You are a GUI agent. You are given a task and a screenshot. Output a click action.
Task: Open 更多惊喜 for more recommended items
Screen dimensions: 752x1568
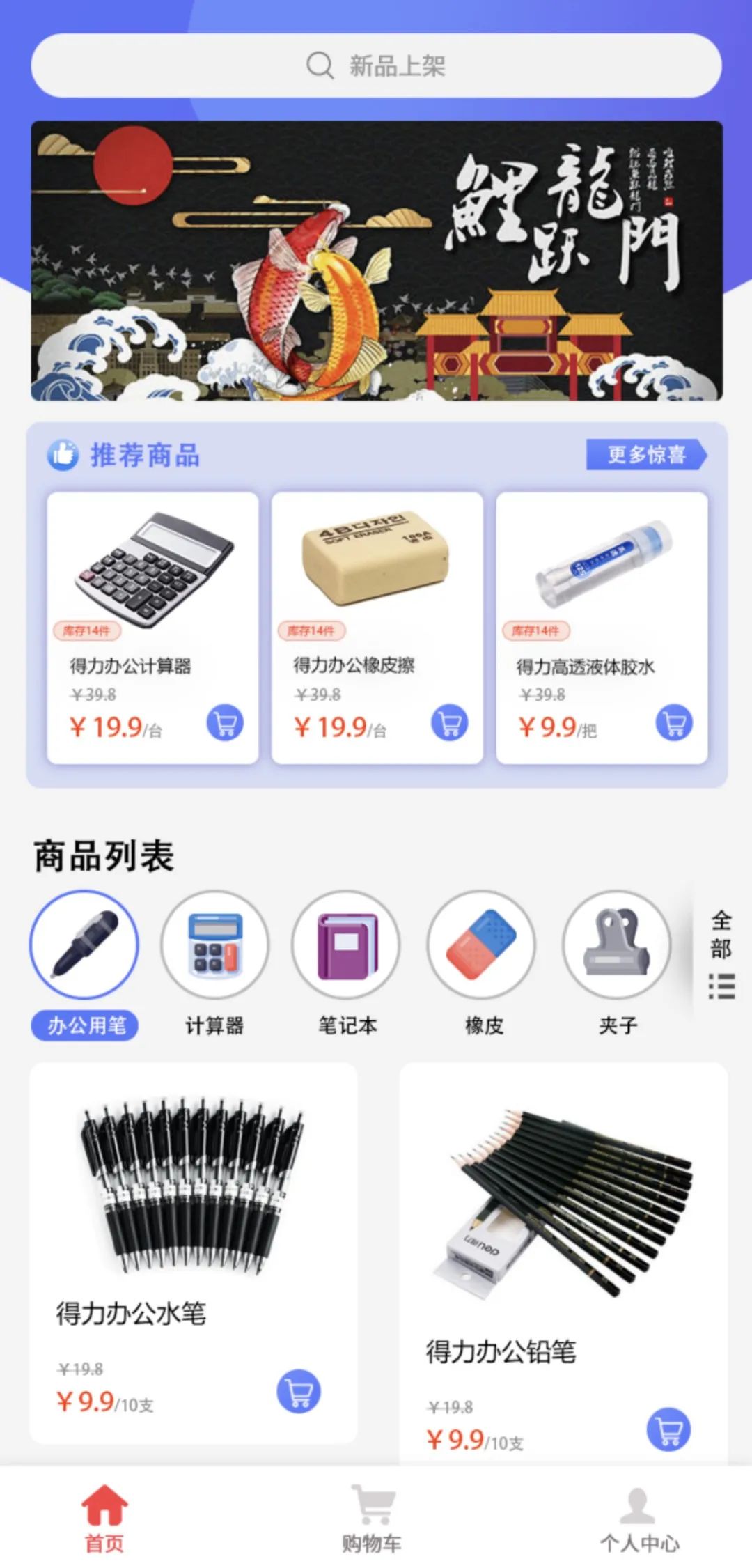646,455
